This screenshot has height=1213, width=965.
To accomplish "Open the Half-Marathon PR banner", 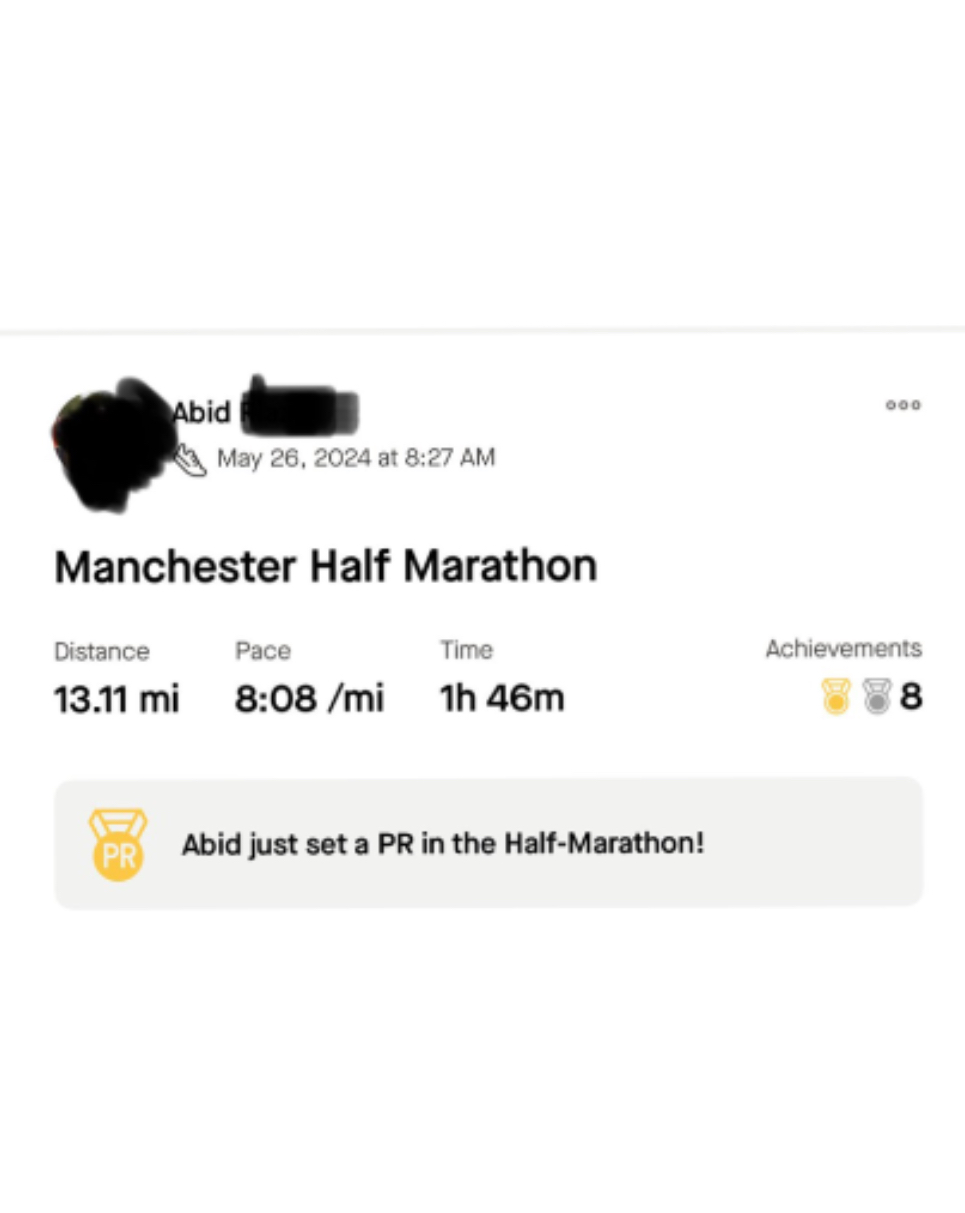I will [488, 843].
